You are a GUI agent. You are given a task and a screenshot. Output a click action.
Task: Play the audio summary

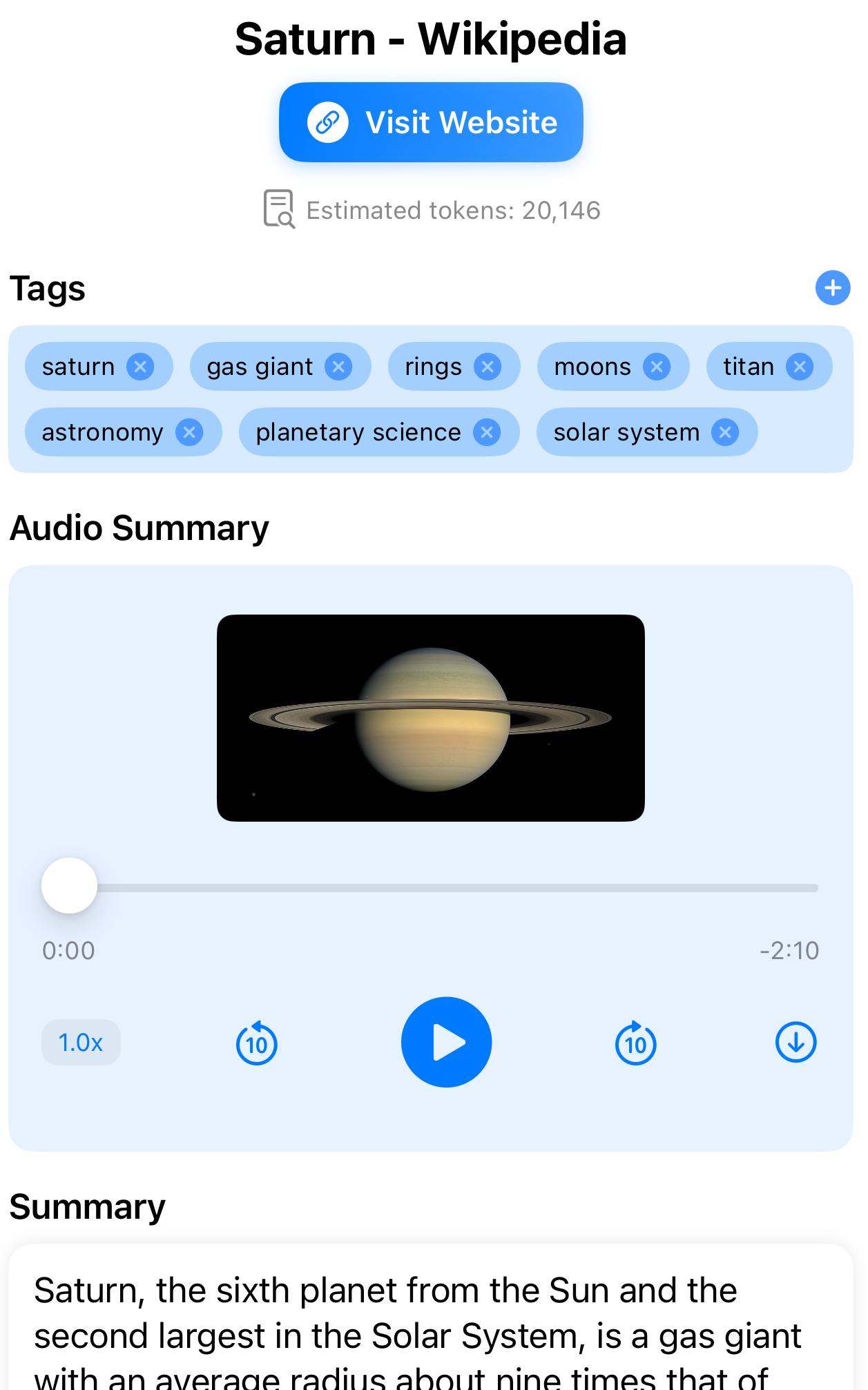click(446, 1042)
